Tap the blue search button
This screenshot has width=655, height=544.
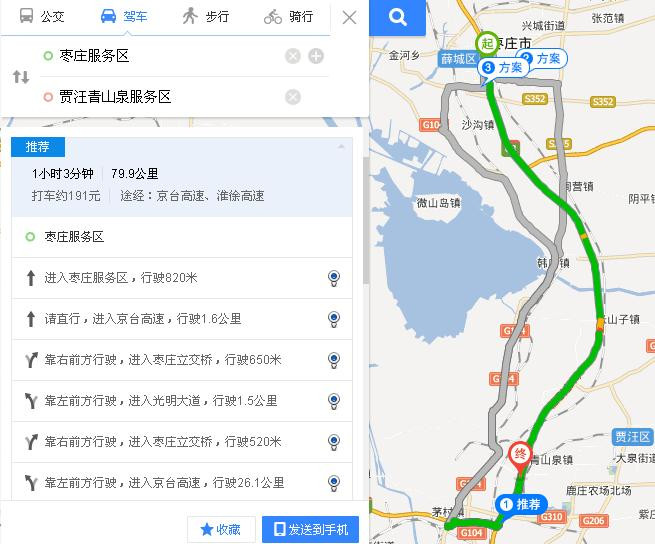point(397,17)
